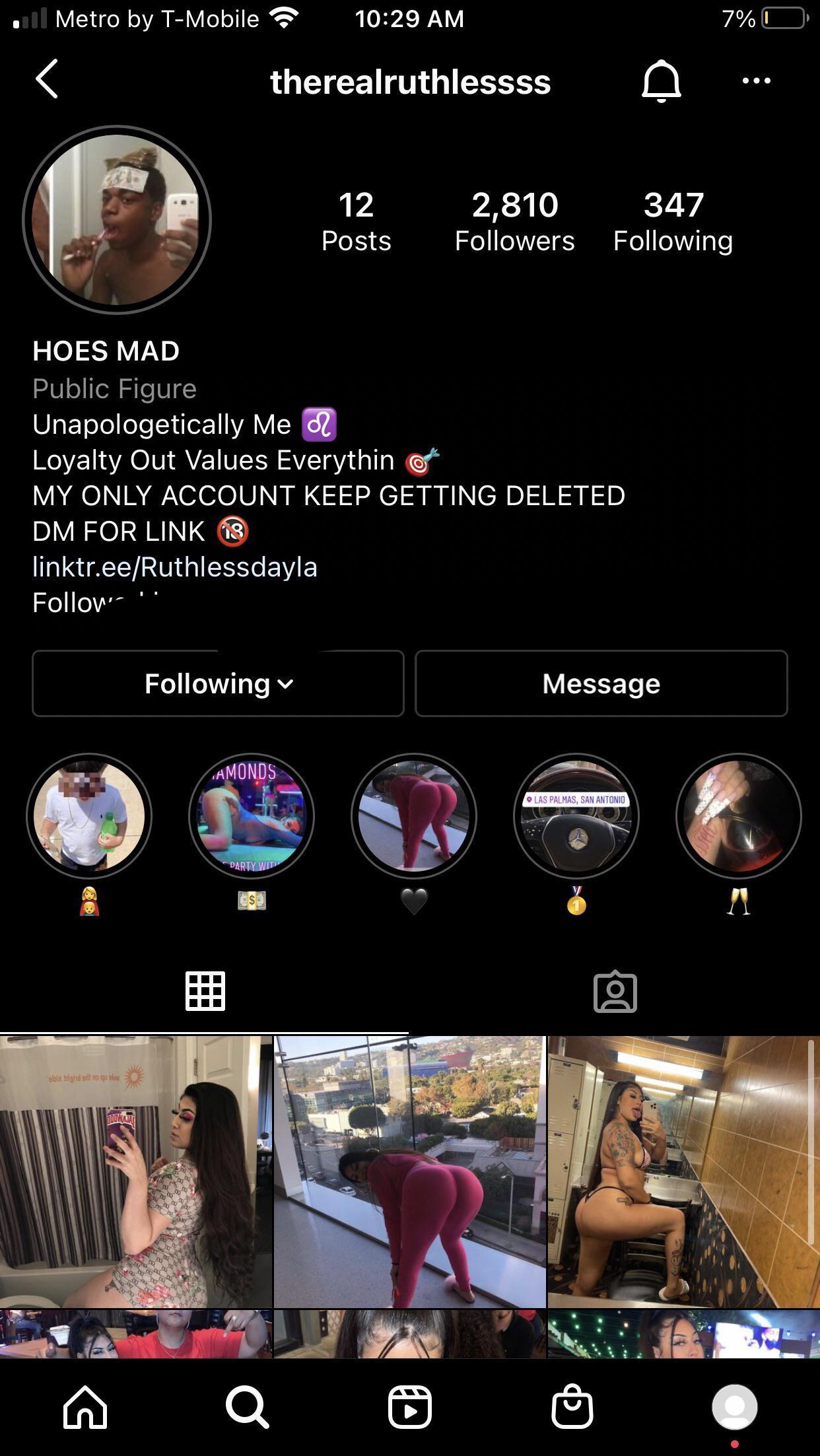Screen dimensions: 820x1456
Task: Open the linktr.ee/Ruthlessdayla link
Action: [175, 567]
